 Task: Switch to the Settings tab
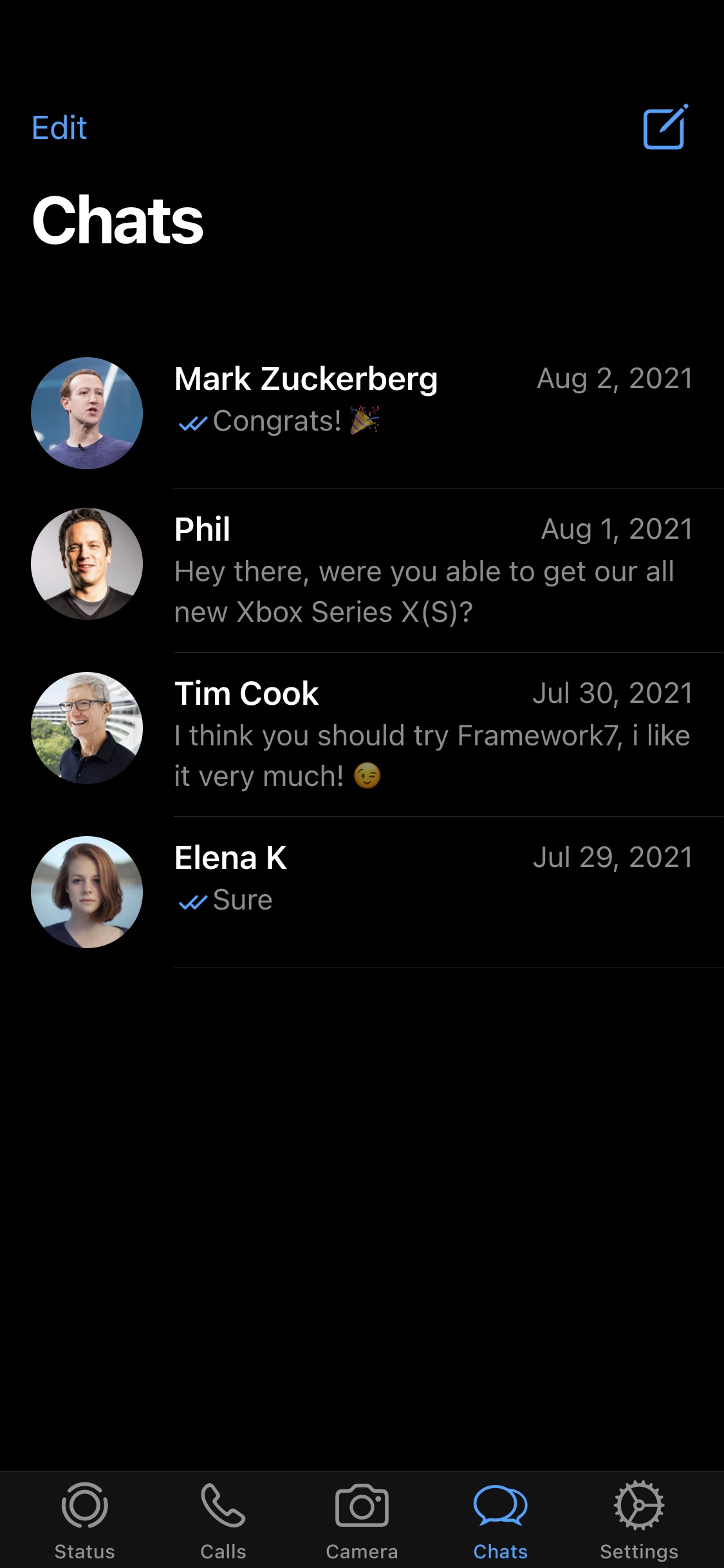point(639,1519)
